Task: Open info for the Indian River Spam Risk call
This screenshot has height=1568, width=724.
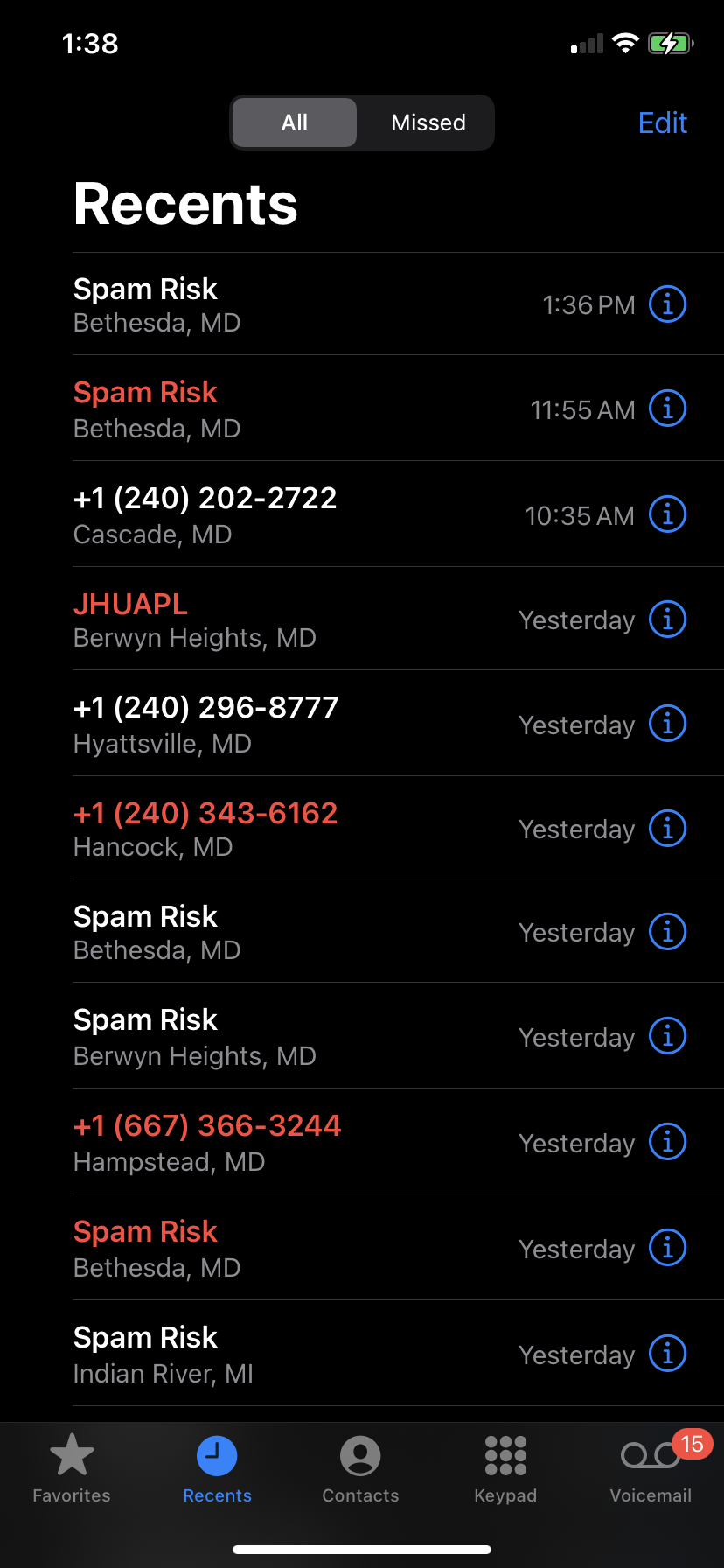Action: click(667, 1354)
